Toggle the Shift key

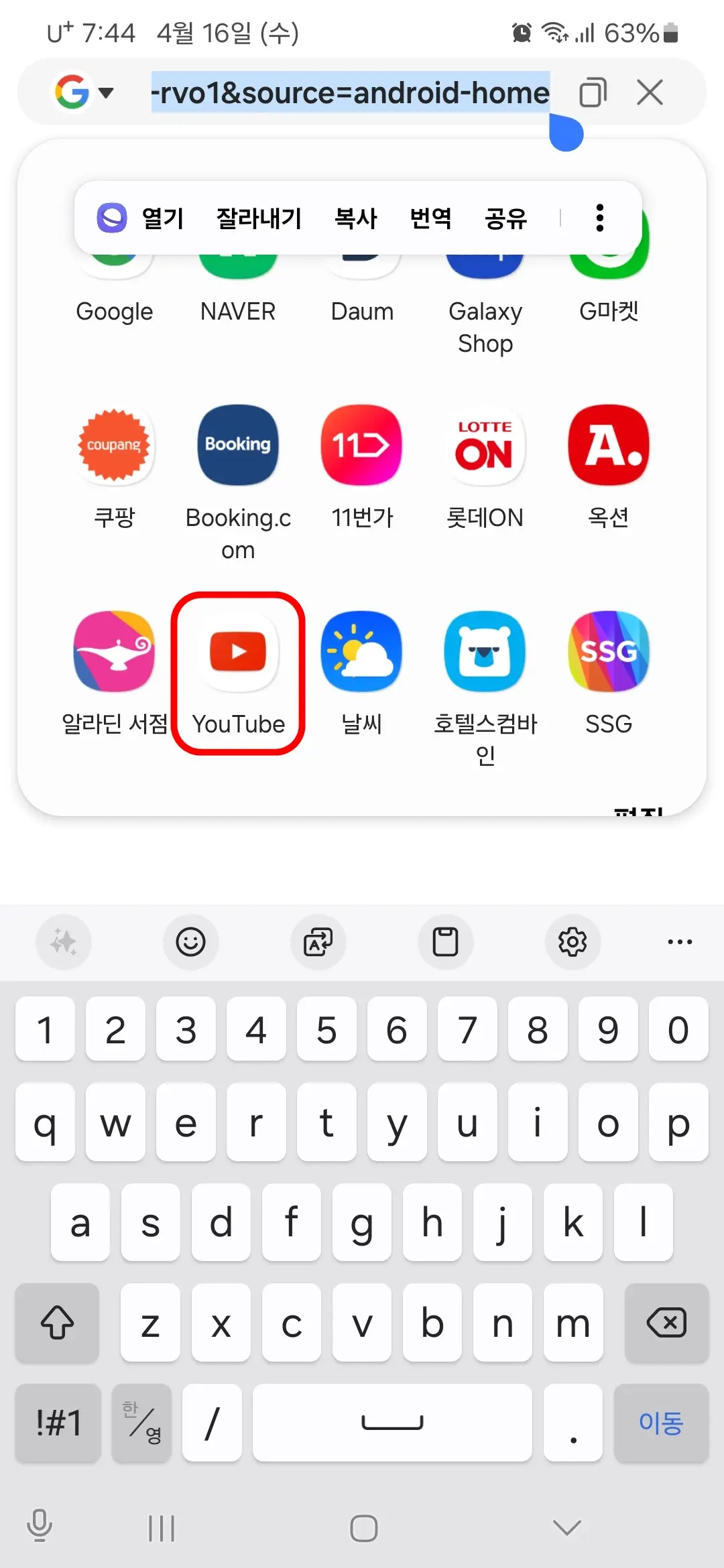(57, 1325)
